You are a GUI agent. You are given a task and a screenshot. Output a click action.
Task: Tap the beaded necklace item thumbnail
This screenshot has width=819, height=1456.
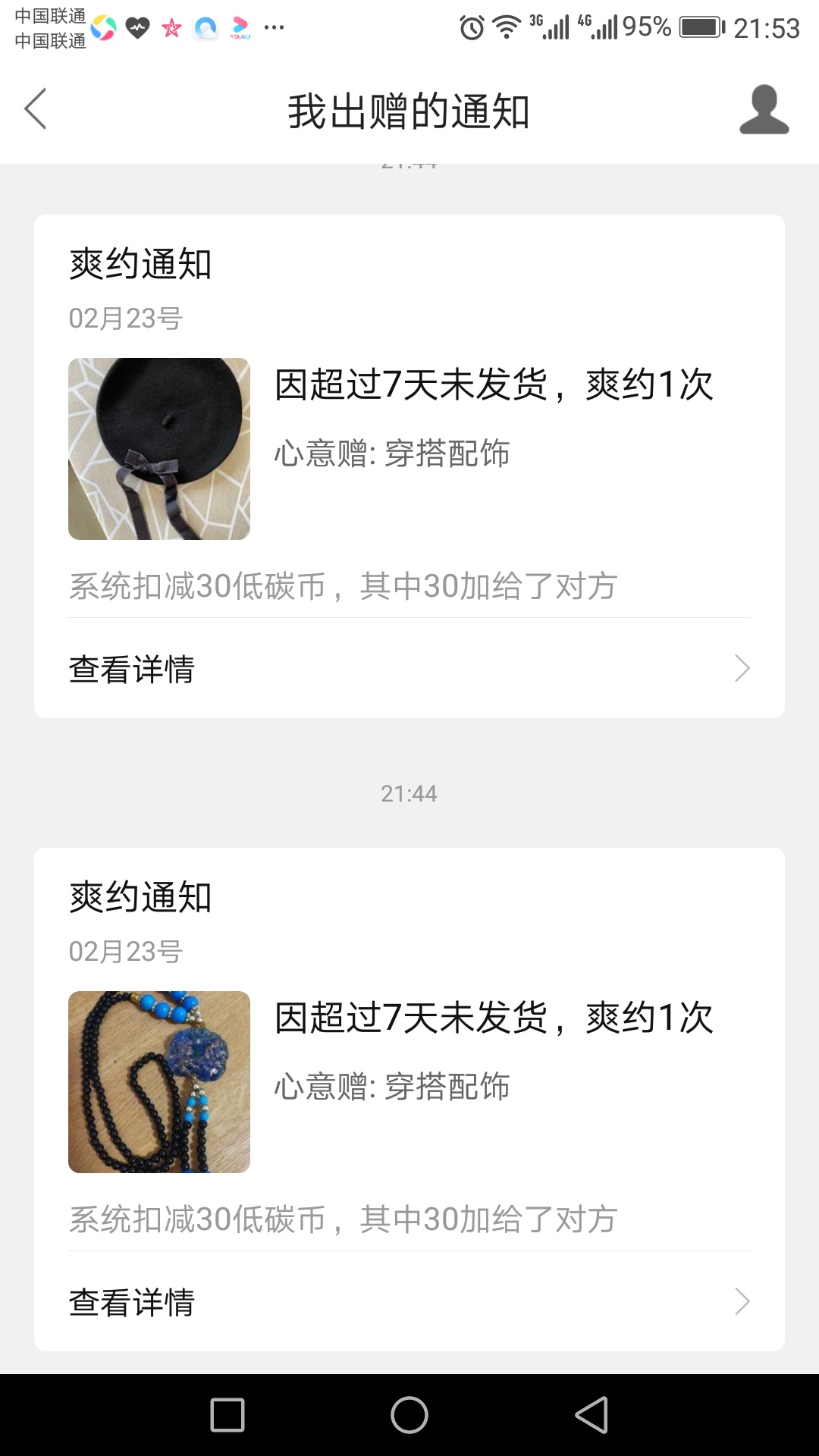pyautogui.click(x=159, y=1082)
